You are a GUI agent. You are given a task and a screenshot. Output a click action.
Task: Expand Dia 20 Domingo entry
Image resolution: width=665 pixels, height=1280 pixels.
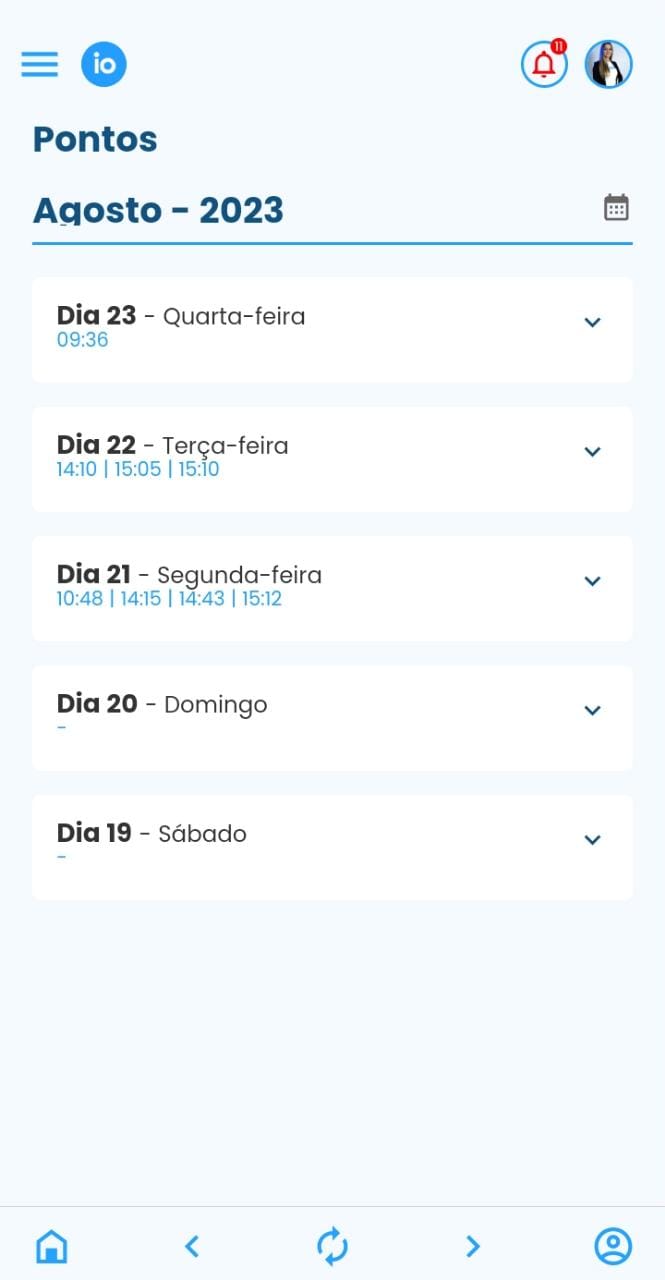point(592,710)
